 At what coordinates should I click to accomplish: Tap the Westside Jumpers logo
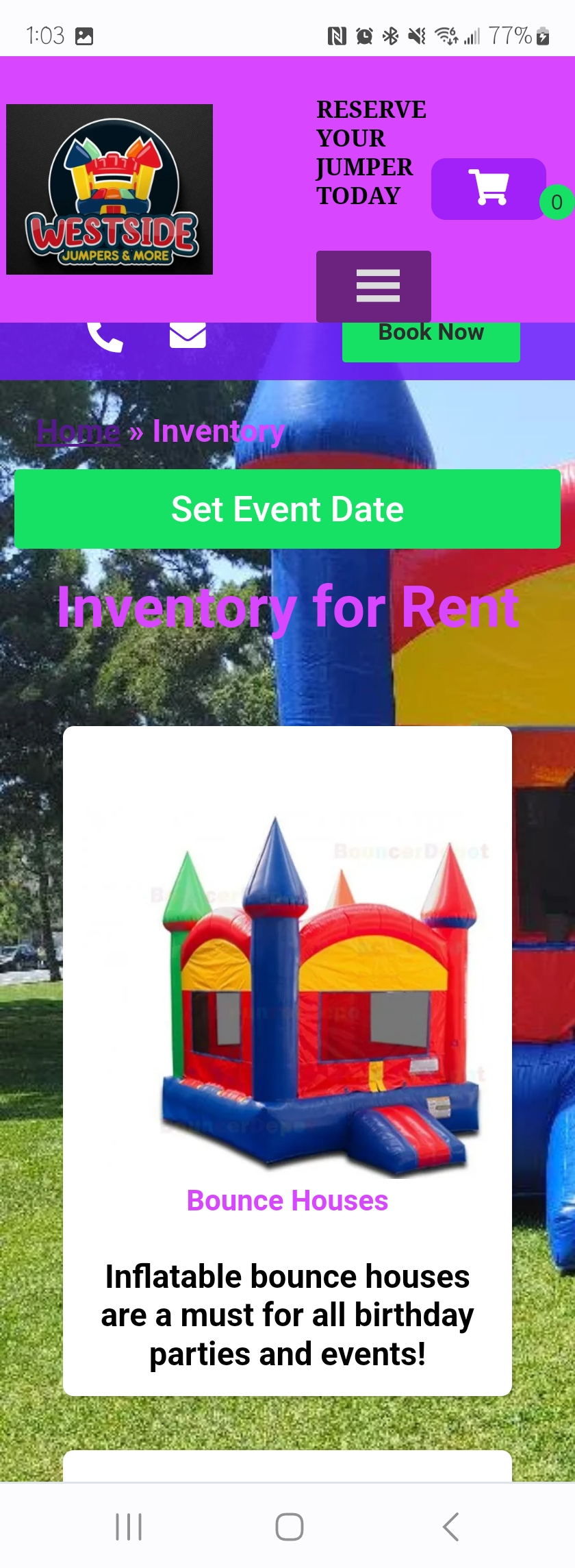pyautogui.click(x=110, y=190)
